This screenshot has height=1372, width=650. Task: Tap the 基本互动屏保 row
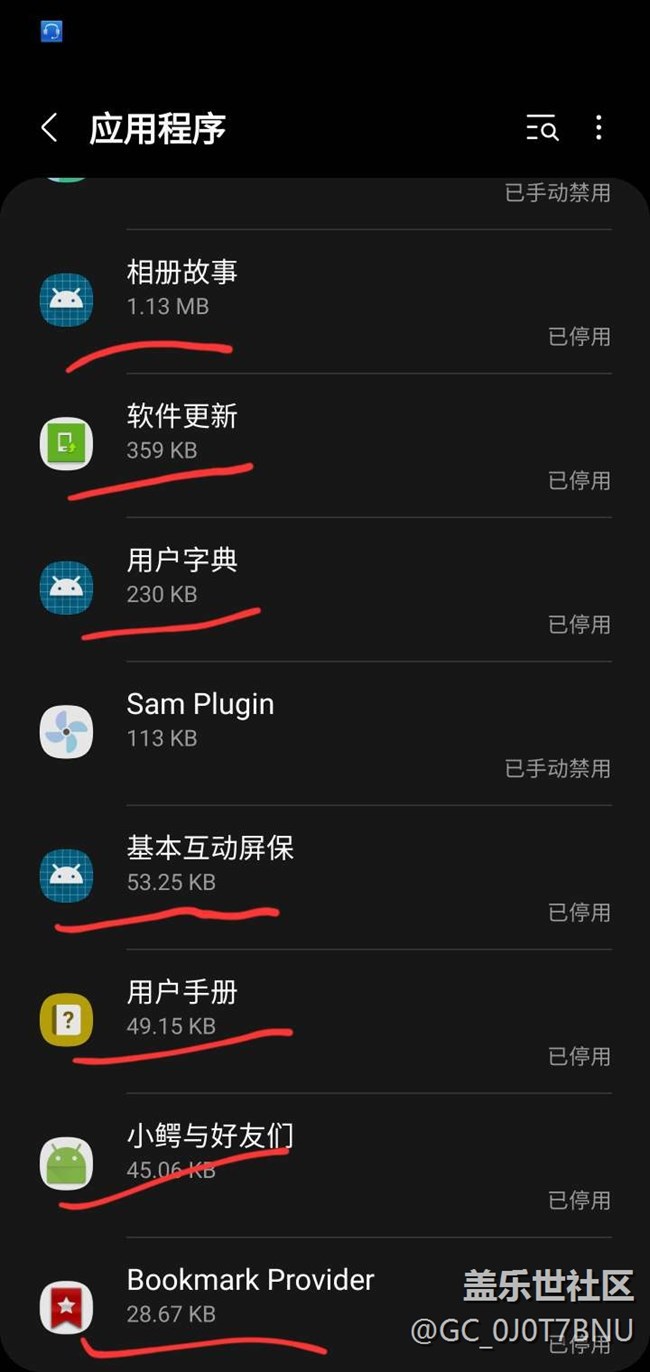(325, 877)
